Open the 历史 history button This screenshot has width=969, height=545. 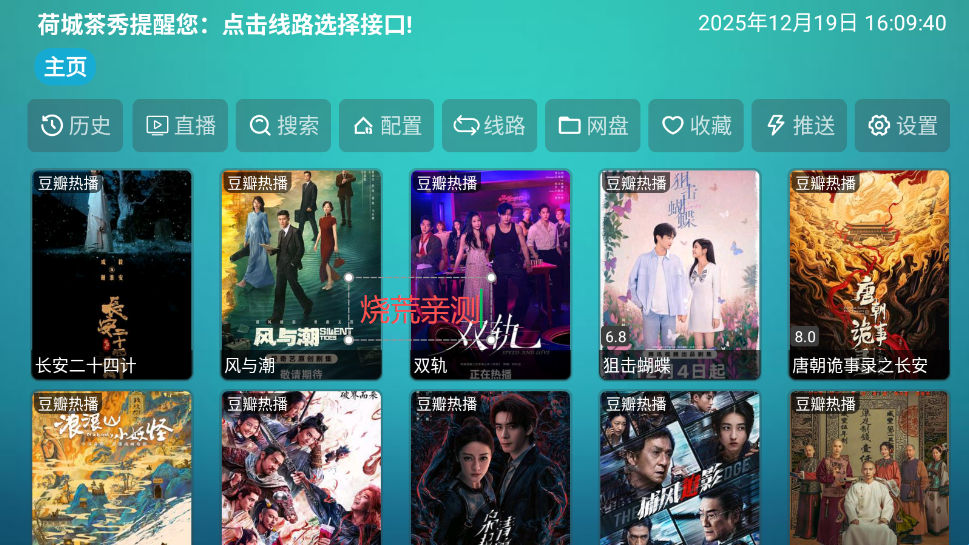pyautogui.click(x=75, y=126)
